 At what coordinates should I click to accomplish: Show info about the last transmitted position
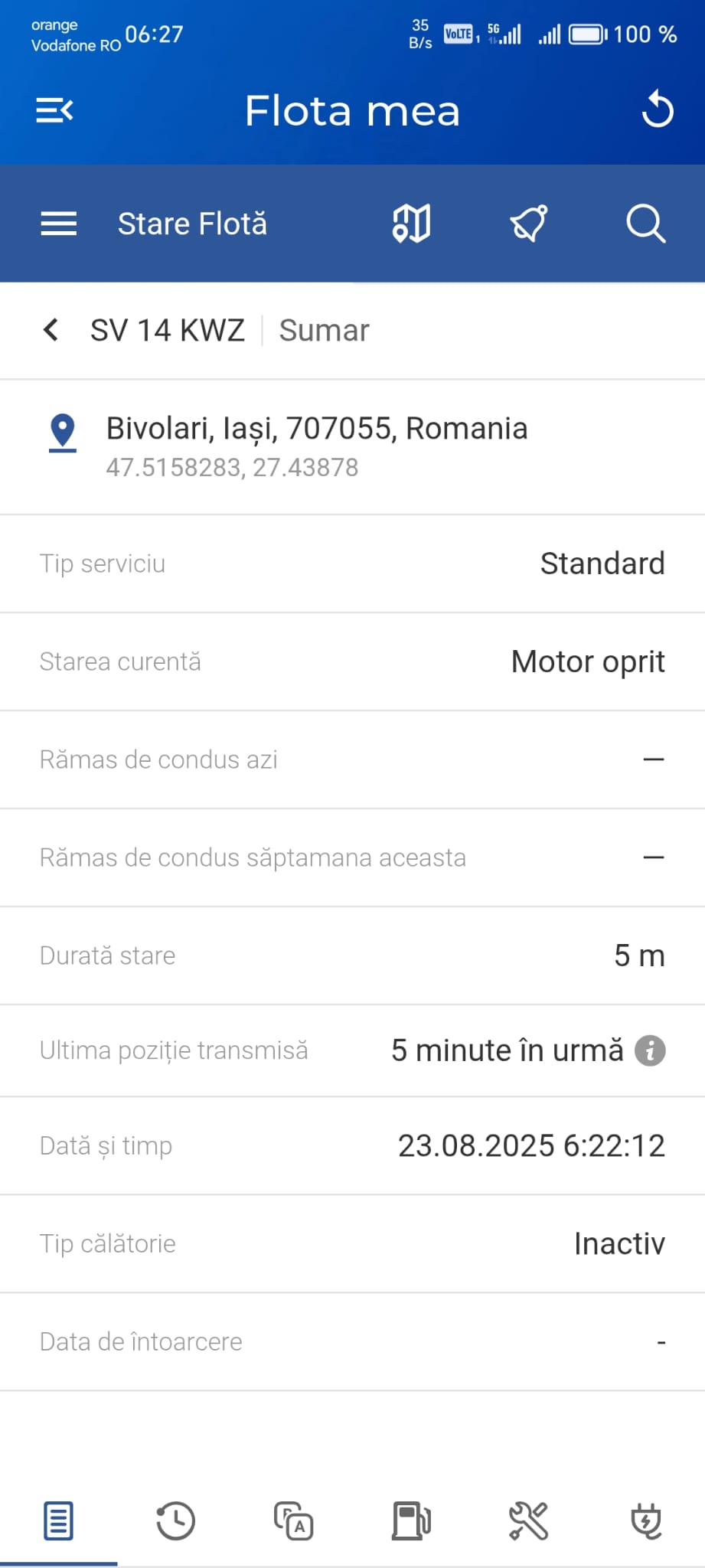coord(650,1050)
